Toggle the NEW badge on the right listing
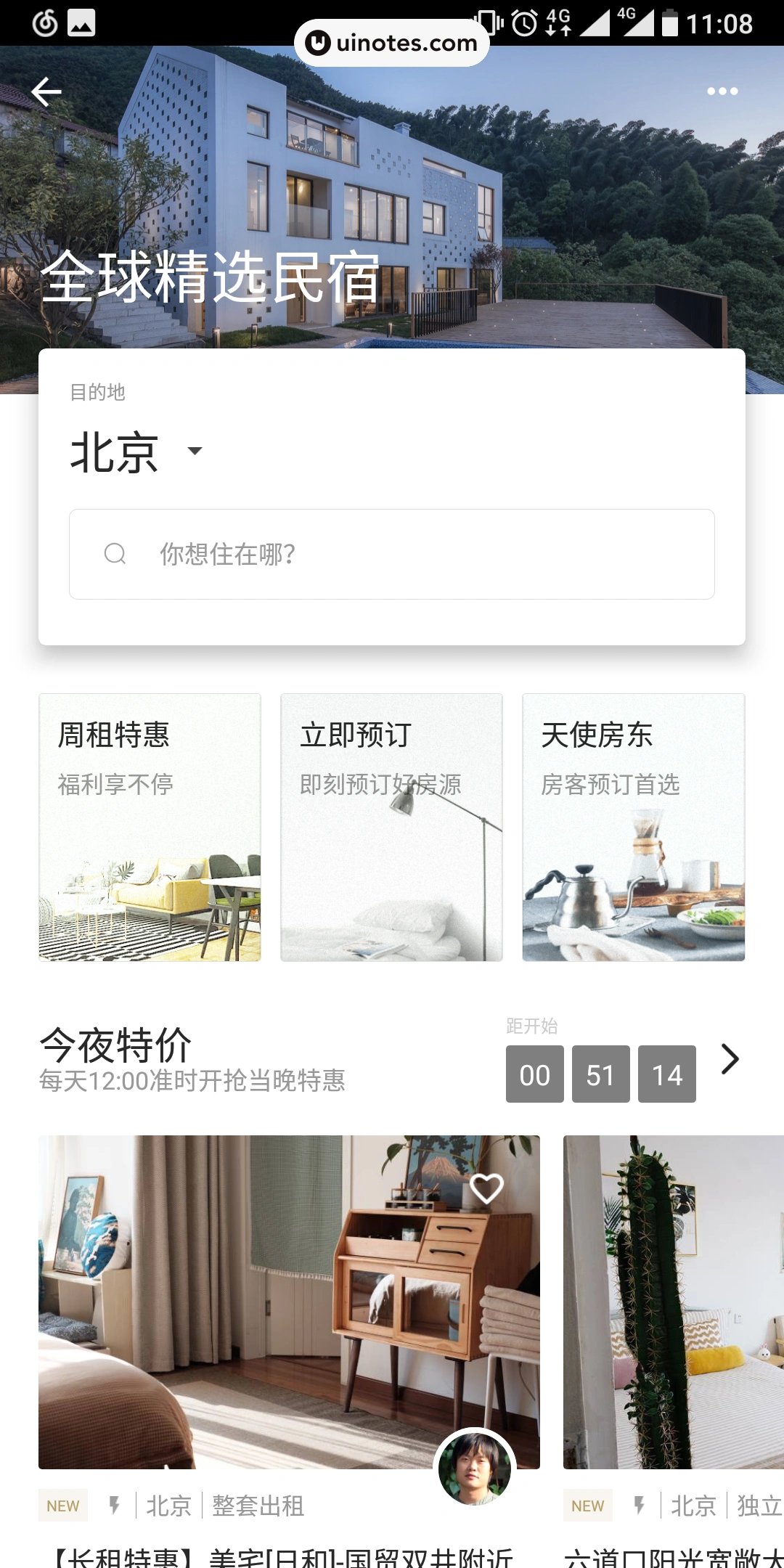784x1568 pixels. pyautogui.click(x=587, y=1506)
